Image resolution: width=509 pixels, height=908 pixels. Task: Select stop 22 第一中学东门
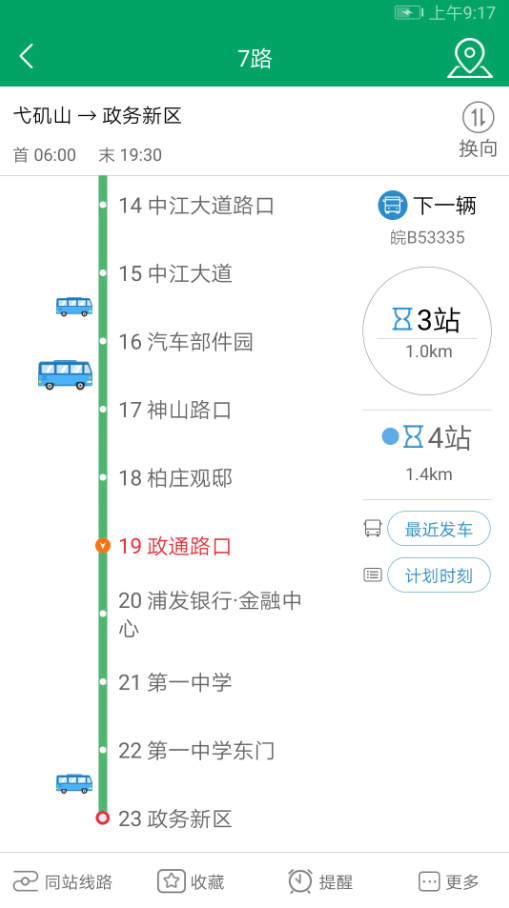[196, 750]
